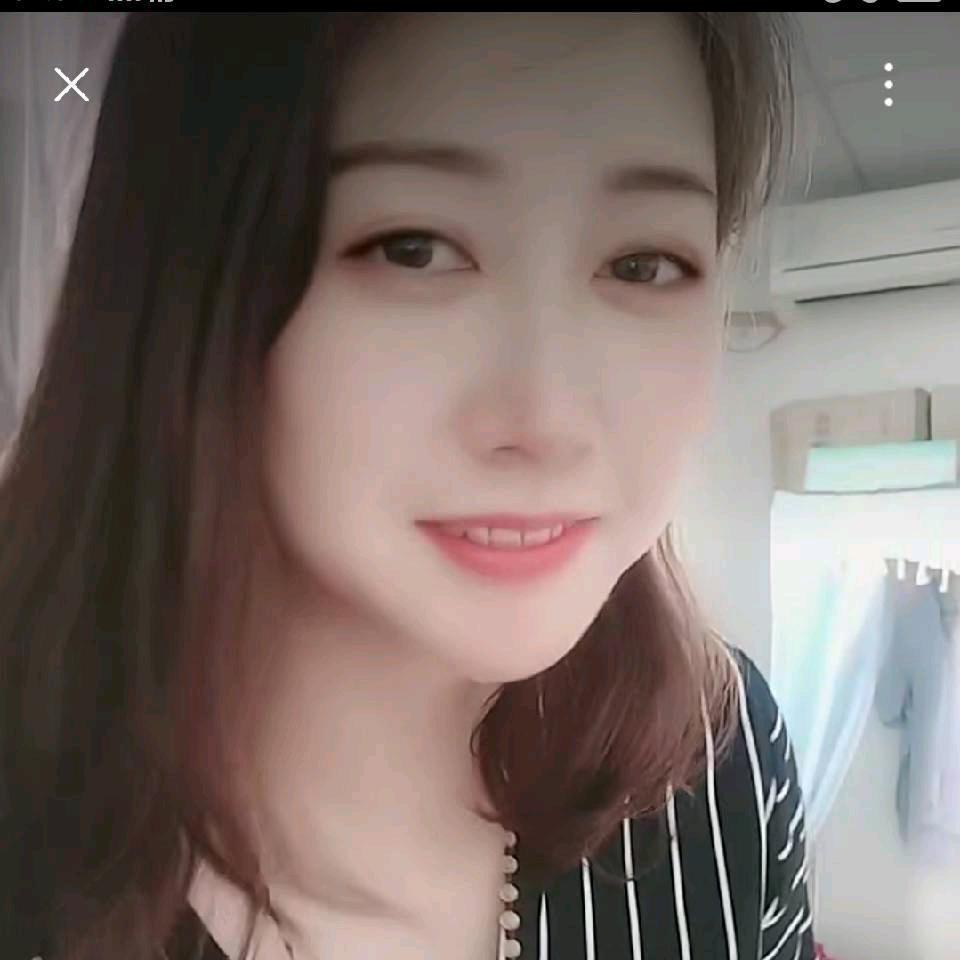Open the three-dot overflow menu
The width and height of the screenshot is (960, 960).
tap(888, 84)
